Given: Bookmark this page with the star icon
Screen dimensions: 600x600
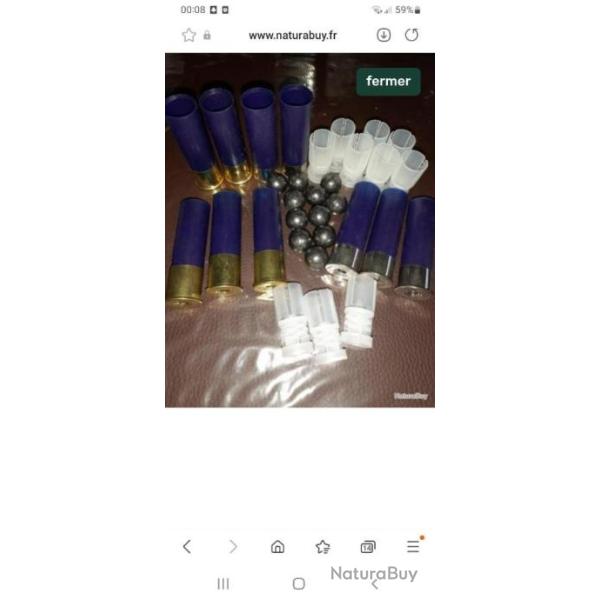Looking at the screenshot, I should pyautogui.click(x=189, y=35).
